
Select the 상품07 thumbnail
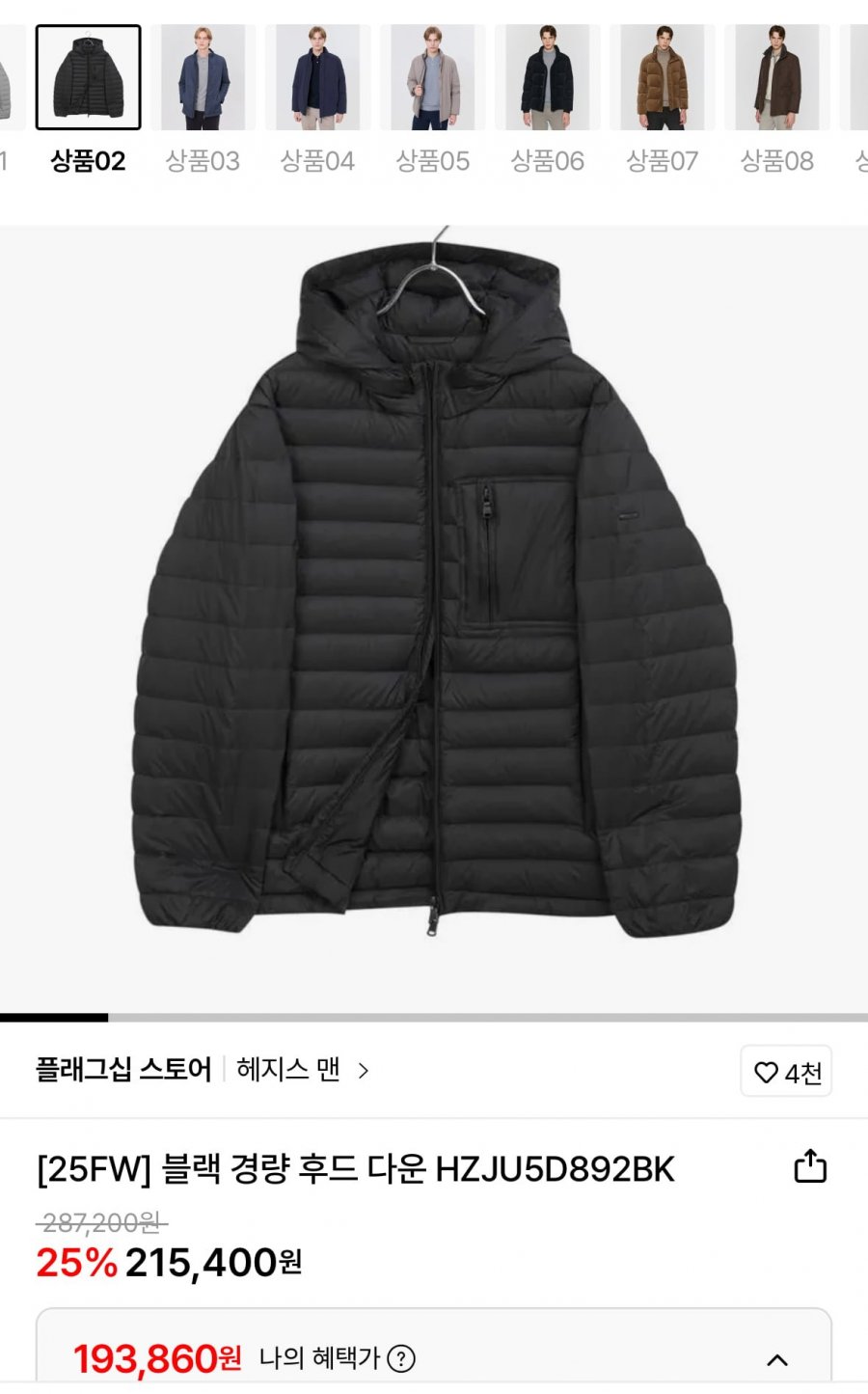[x=662, y=78]
